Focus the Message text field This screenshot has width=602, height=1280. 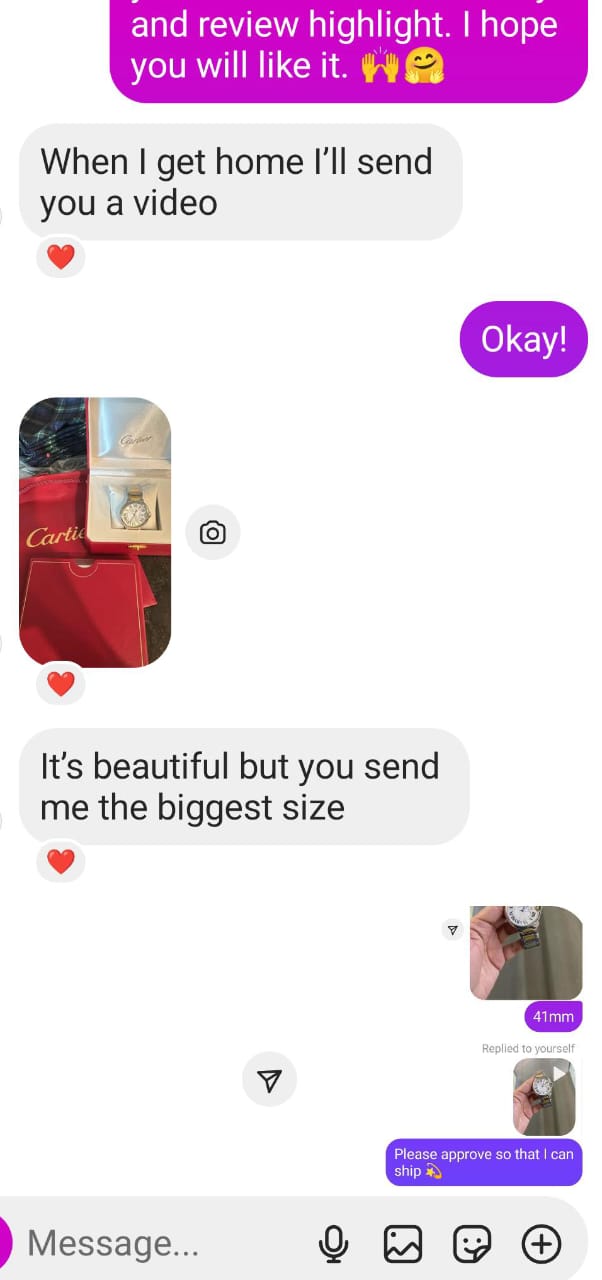(x=160, y=1244)
